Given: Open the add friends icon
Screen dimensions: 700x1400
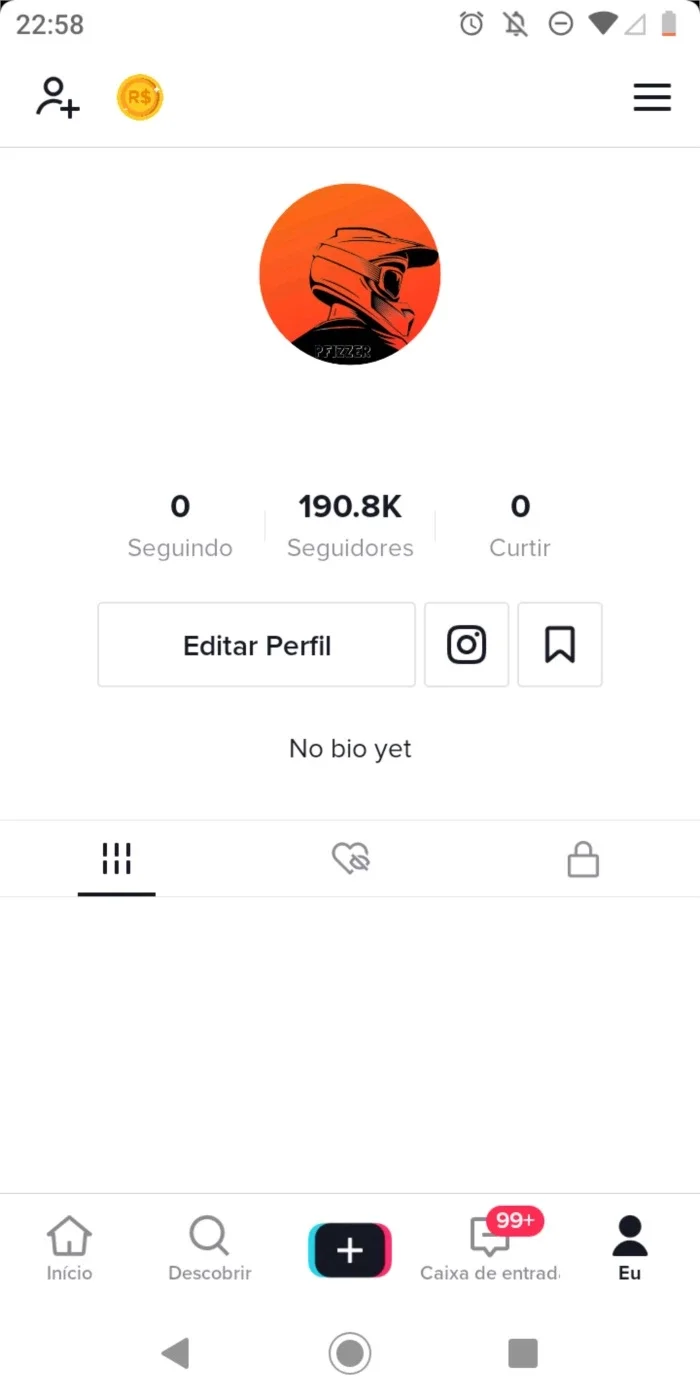Looking at the screenshot, I should point(58,98).
